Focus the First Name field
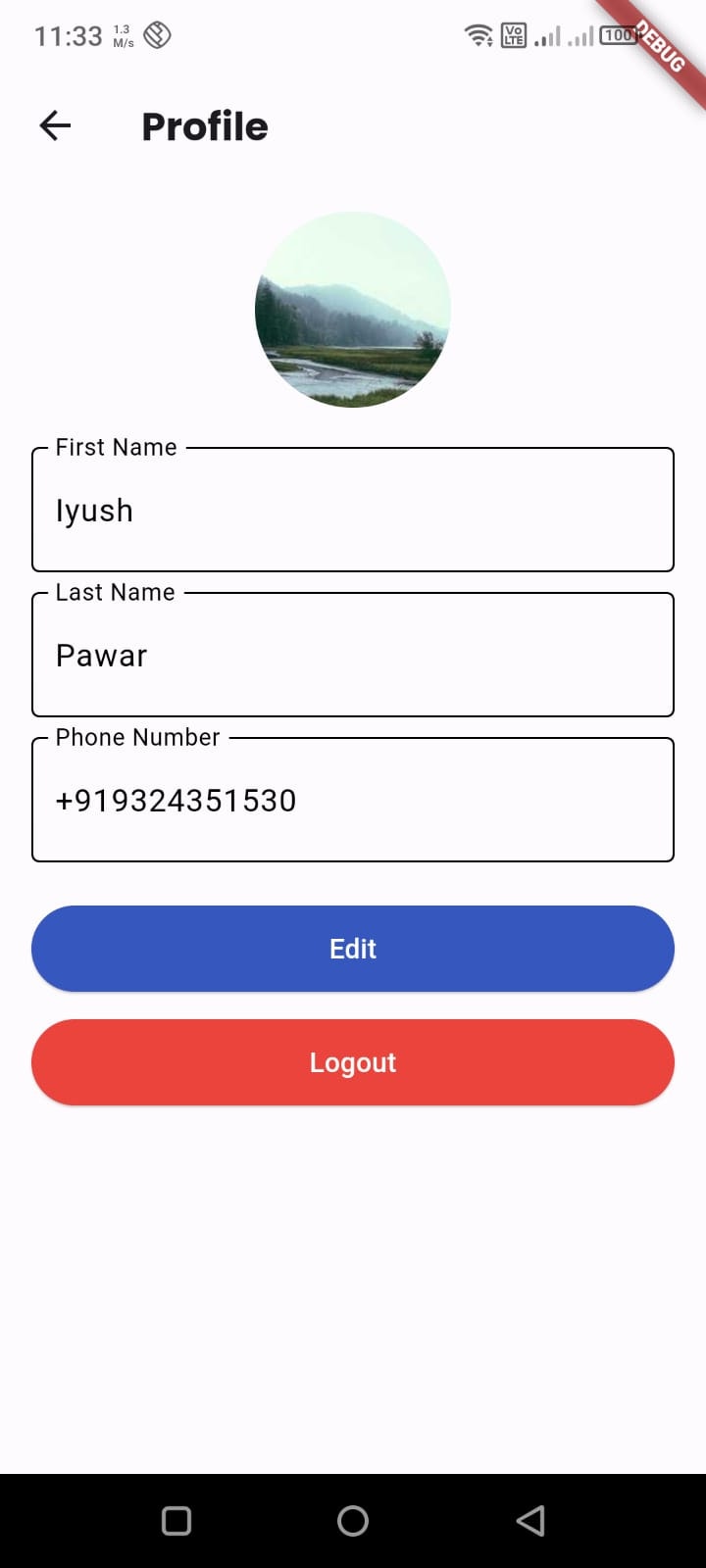Image resolution: width=706 pixels, height=1568 pixels. (x=353, y=510)
